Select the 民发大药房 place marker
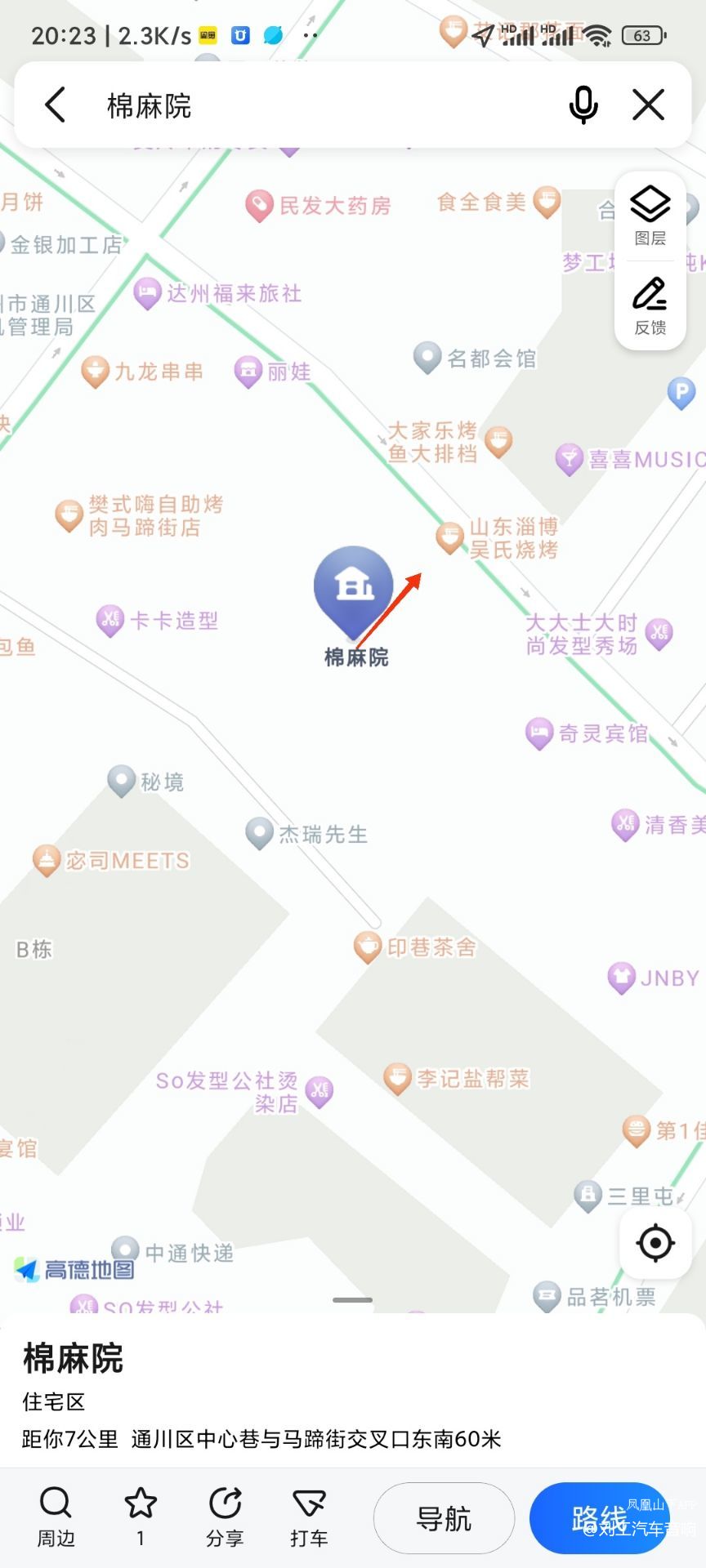This screenshot has height=1568, width=706. 259,205
